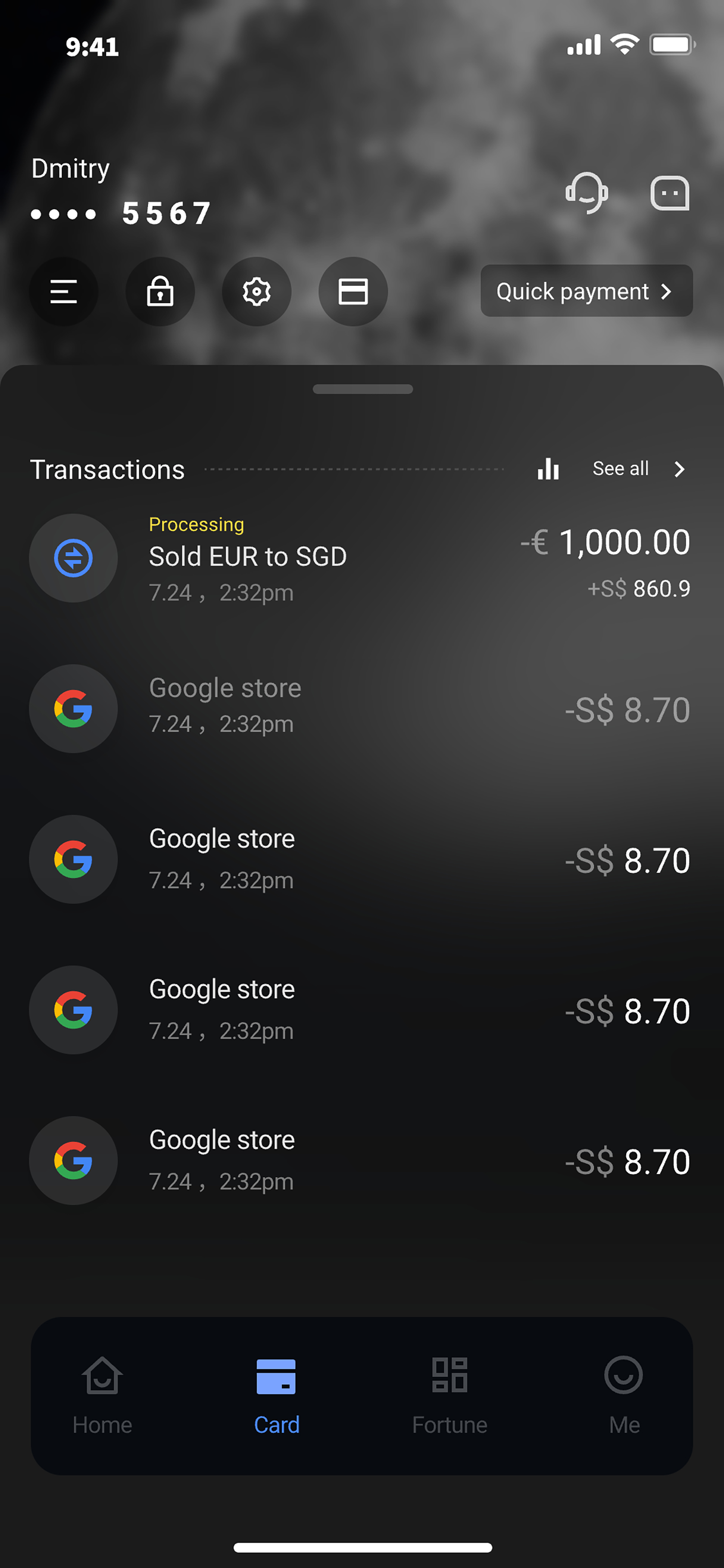Open card settings gear
This screenshot has height=1568, width=724.
pos(257,292)
